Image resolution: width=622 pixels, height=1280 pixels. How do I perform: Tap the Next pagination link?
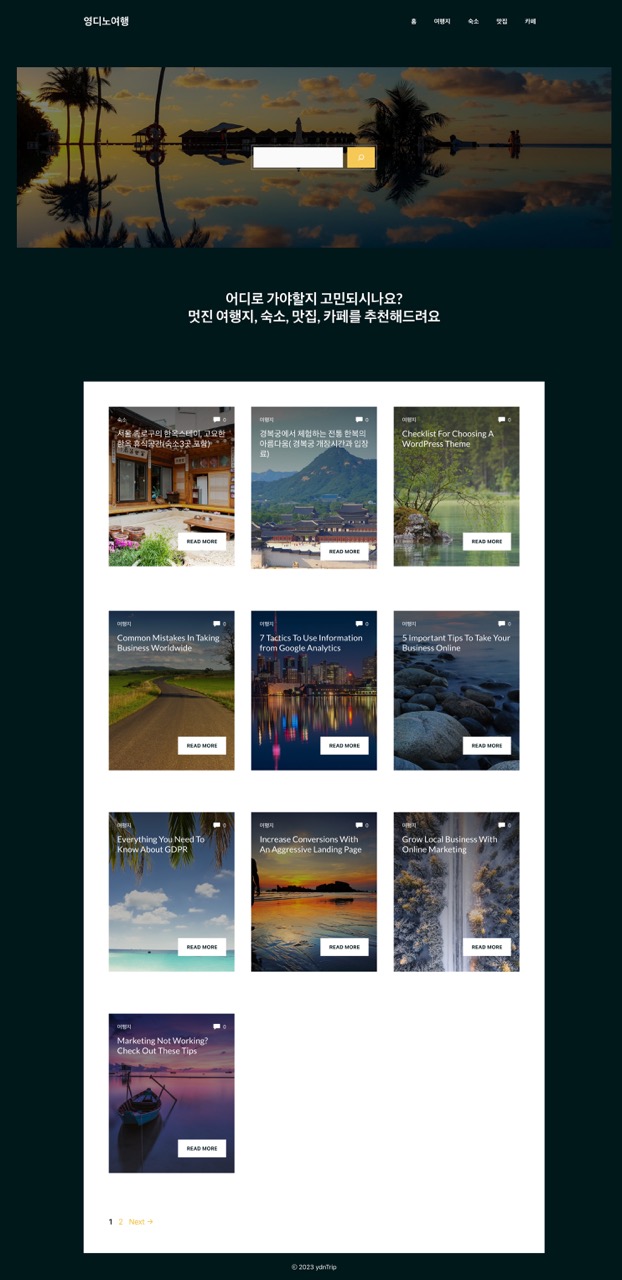140,1221
